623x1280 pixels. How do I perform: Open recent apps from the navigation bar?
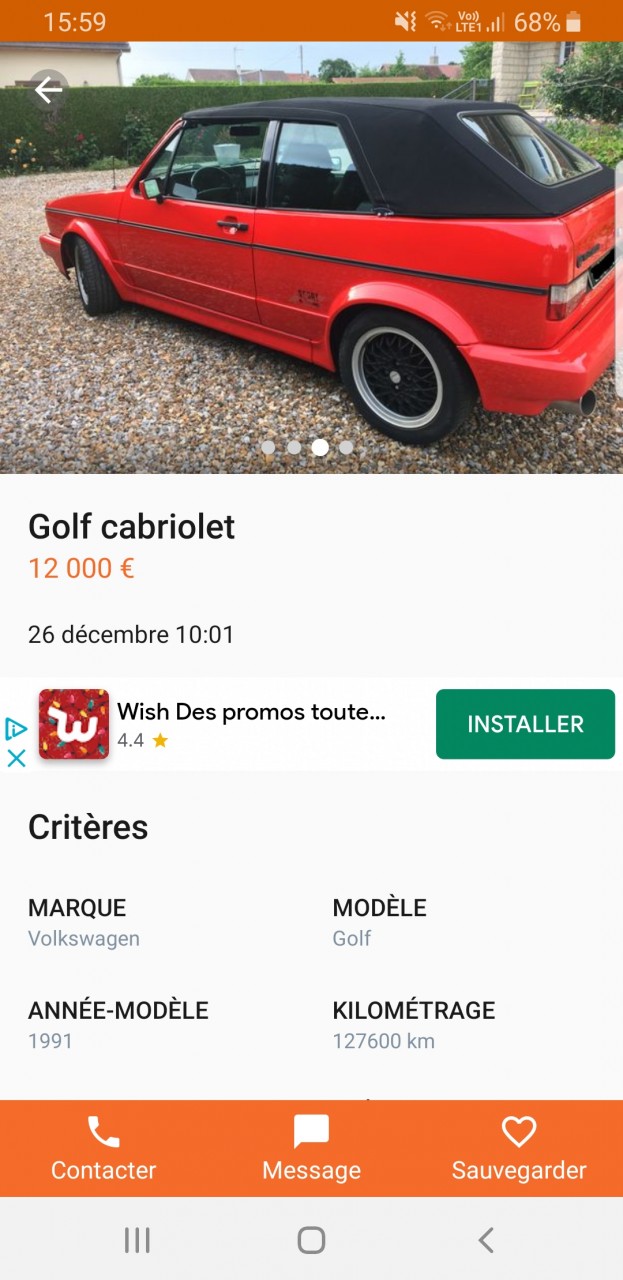[137, 1240]
